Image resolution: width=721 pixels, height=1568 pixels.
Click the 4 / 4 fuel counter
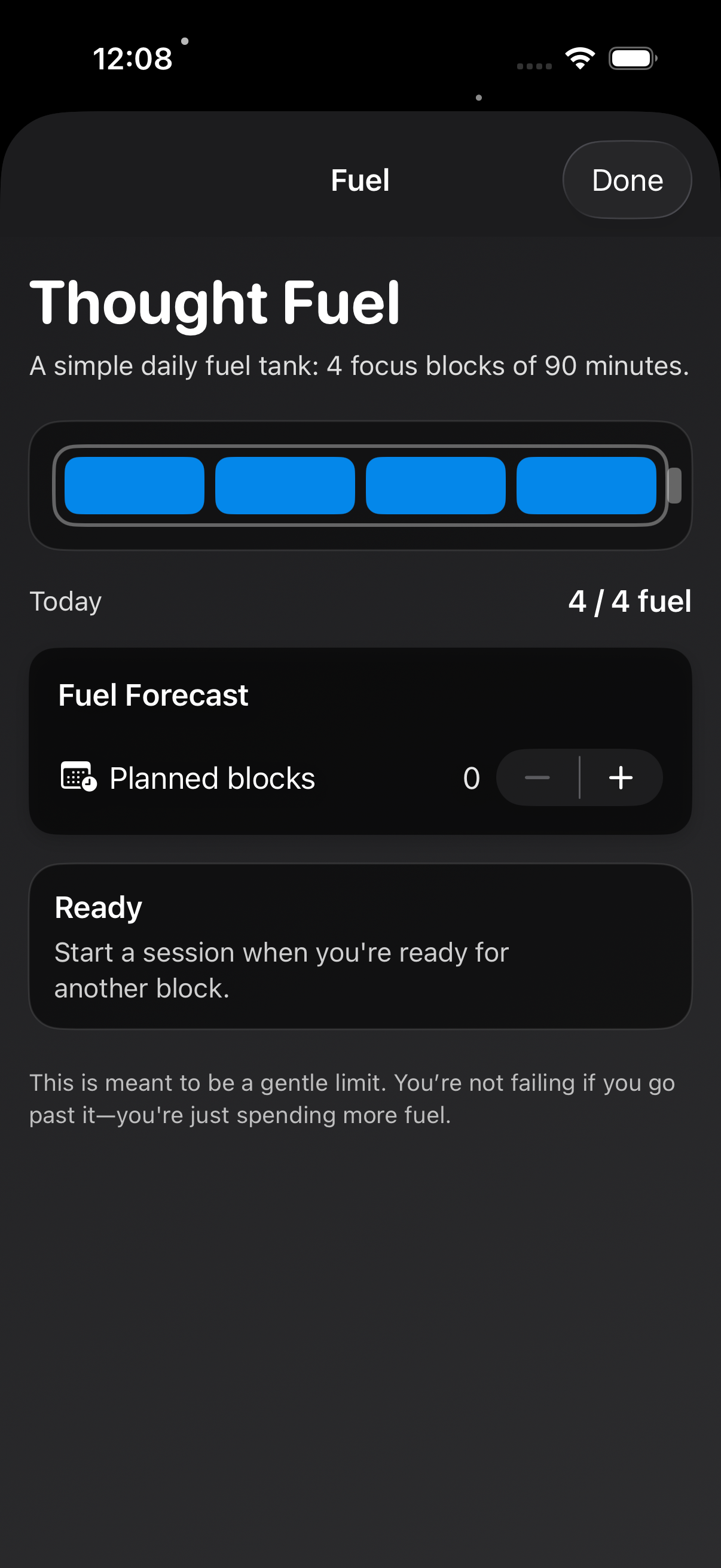click(630, 601)
